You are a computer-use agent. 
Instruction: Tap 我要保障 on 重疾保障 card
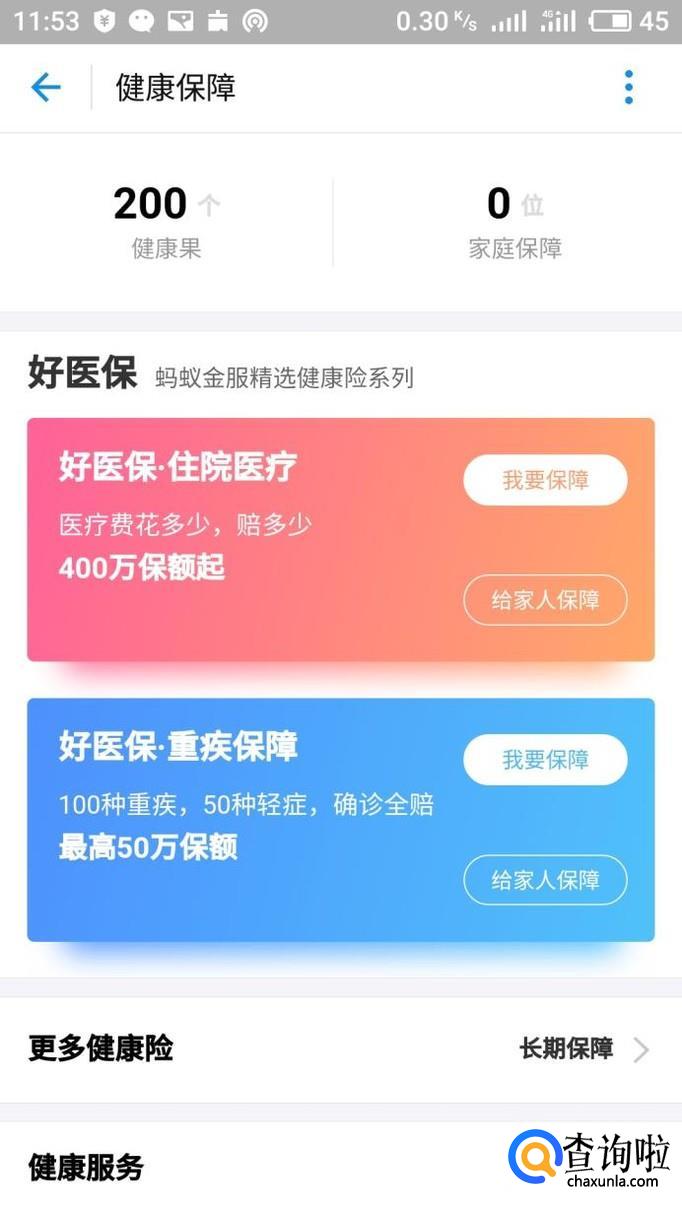tap(545, 760)
